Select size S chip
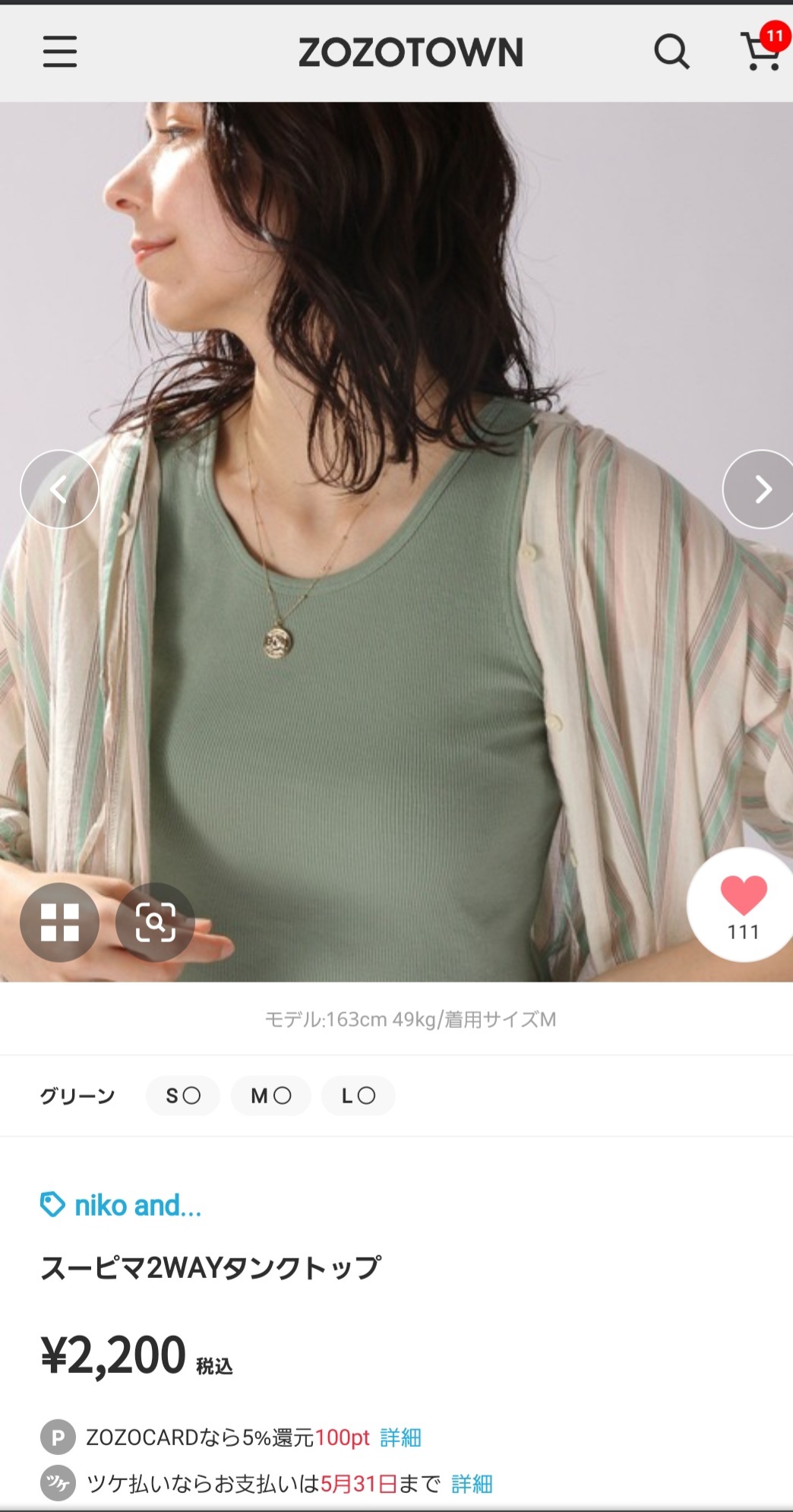Image resolution: width=793 pixels, height=1512 pixels. pyautogui.click(x=183, y=1096)
